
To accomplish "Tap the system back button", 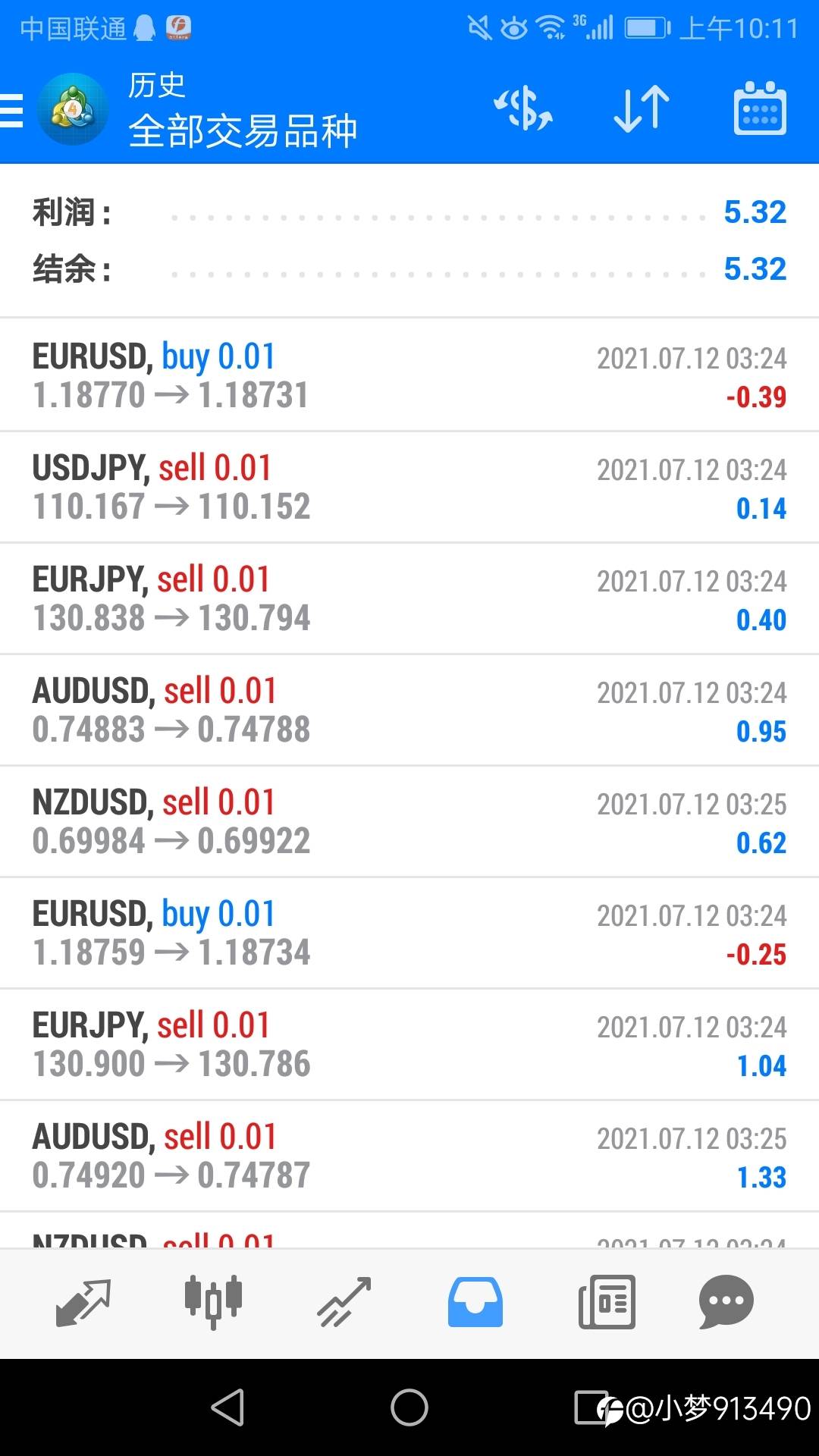I will [227, 1407].
